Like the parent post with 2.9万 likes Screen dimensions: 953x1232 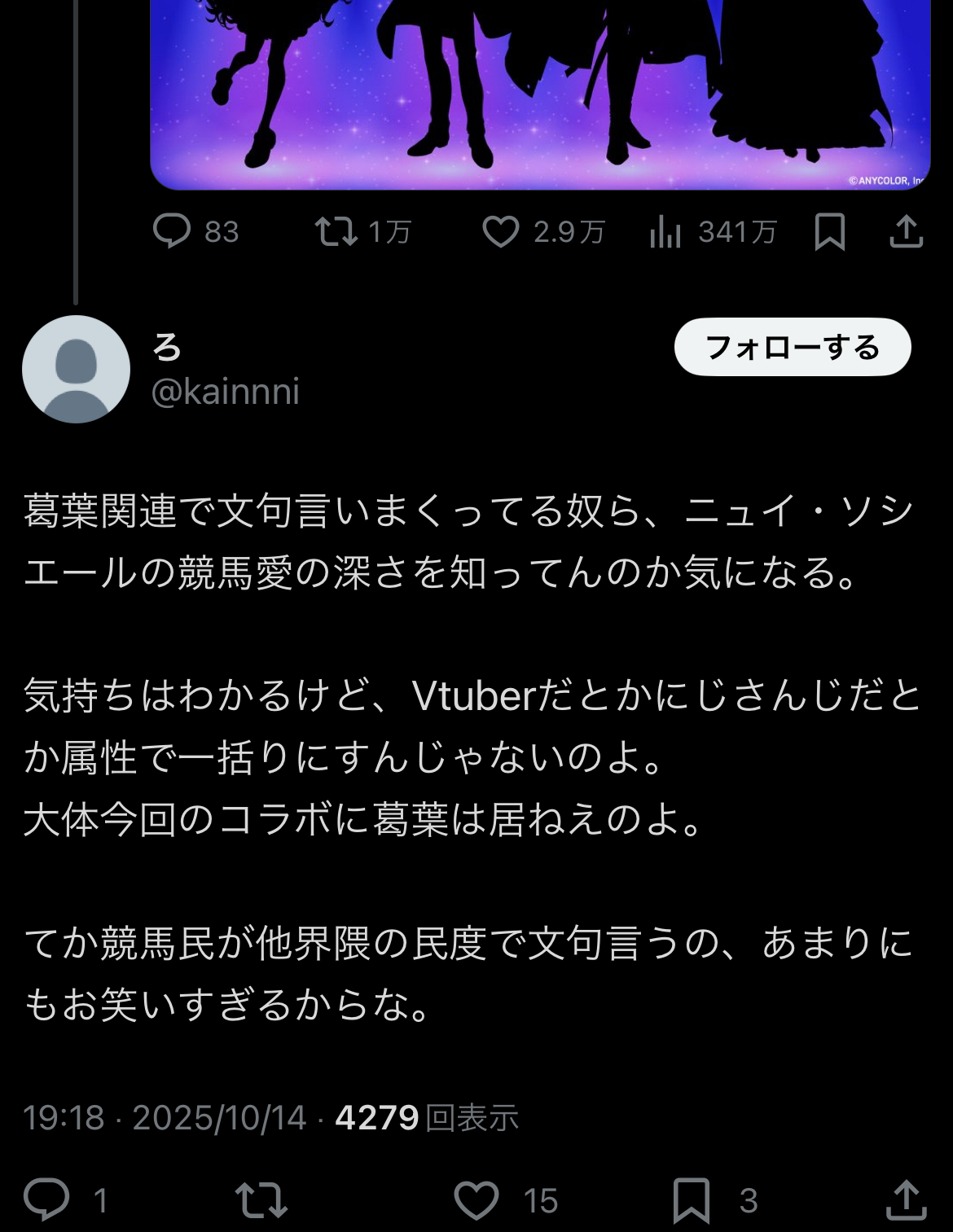(x=501, y=232)
